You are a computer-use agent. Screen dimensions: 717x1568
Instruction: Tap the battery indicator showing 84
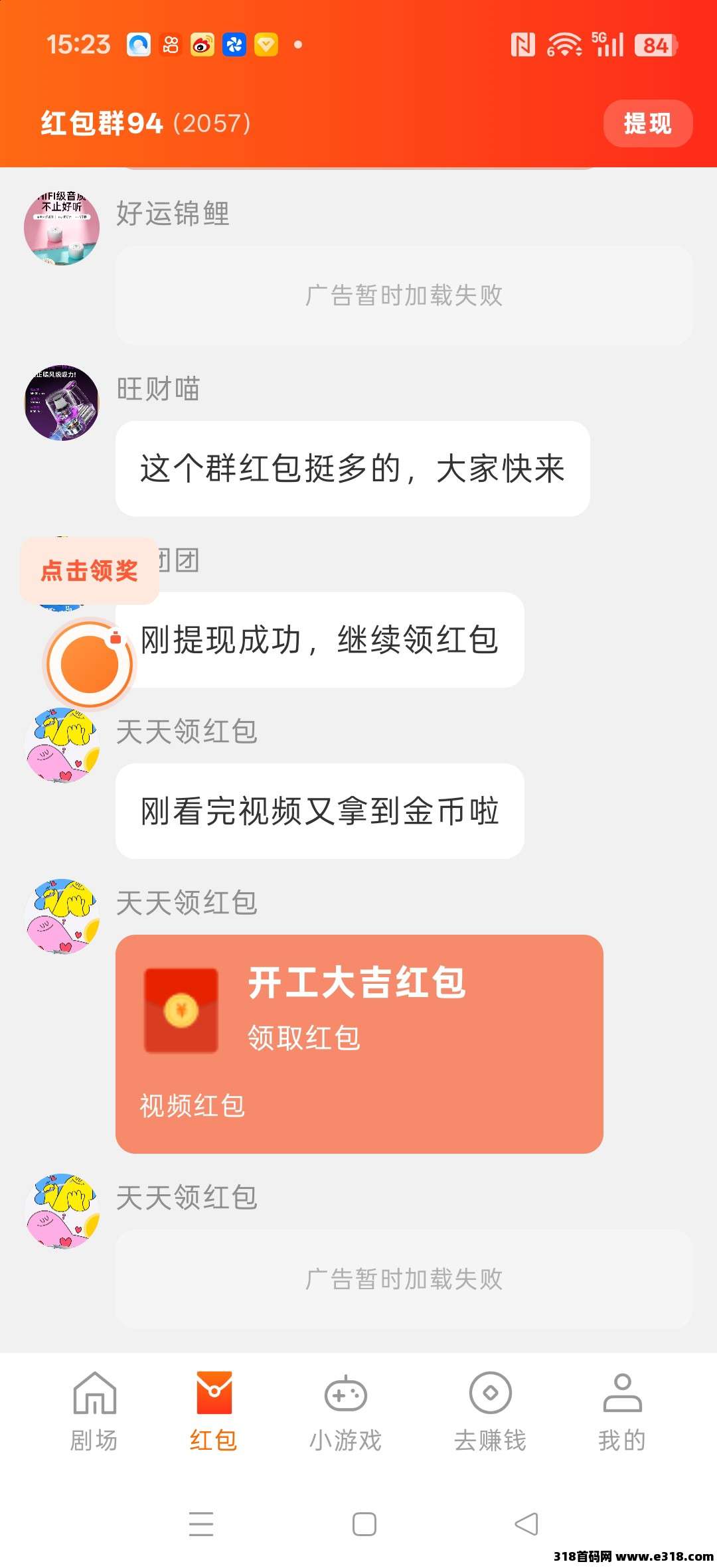pyautogui.click(x=655, y=44)
